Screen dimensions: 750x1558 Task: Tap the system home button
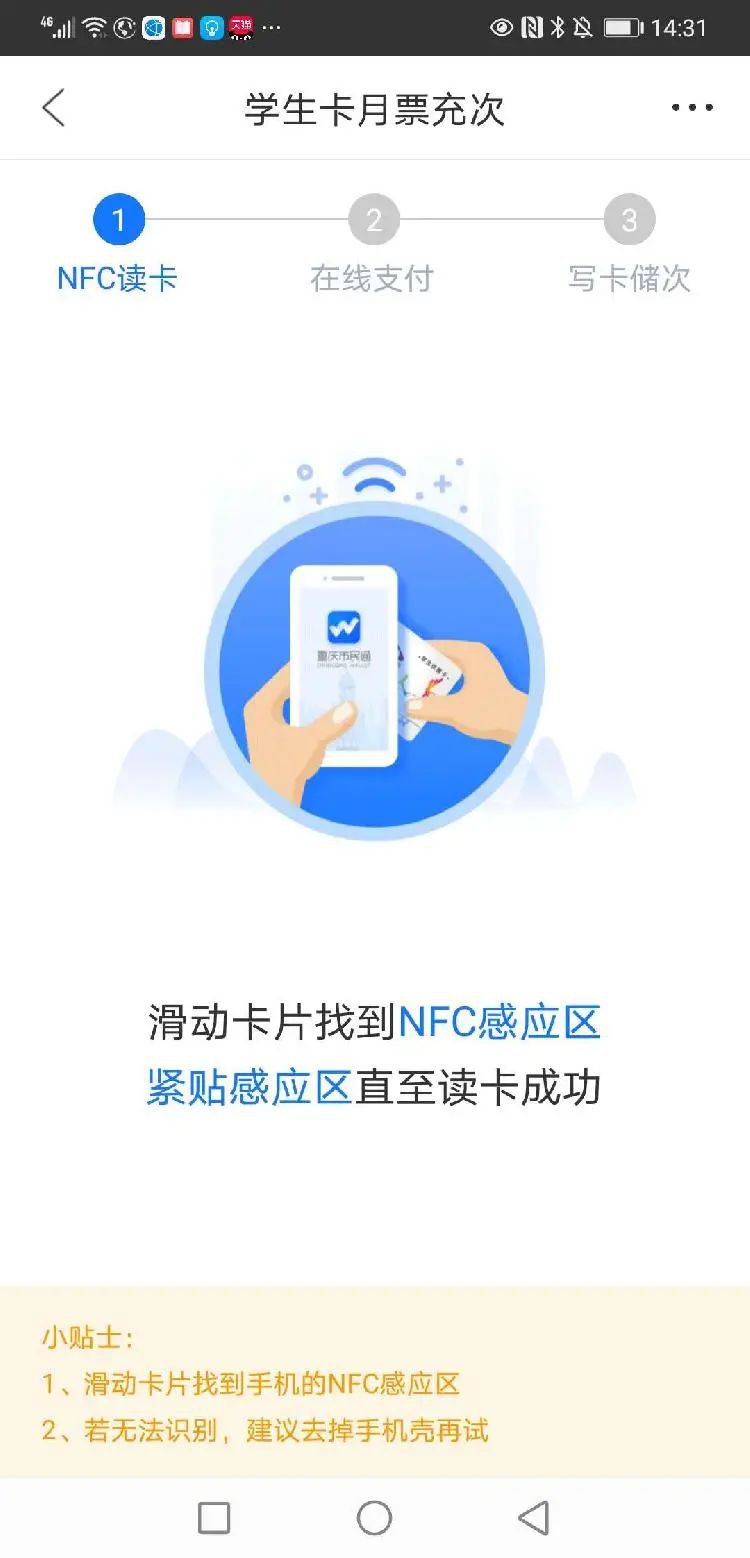(374, 1518)
